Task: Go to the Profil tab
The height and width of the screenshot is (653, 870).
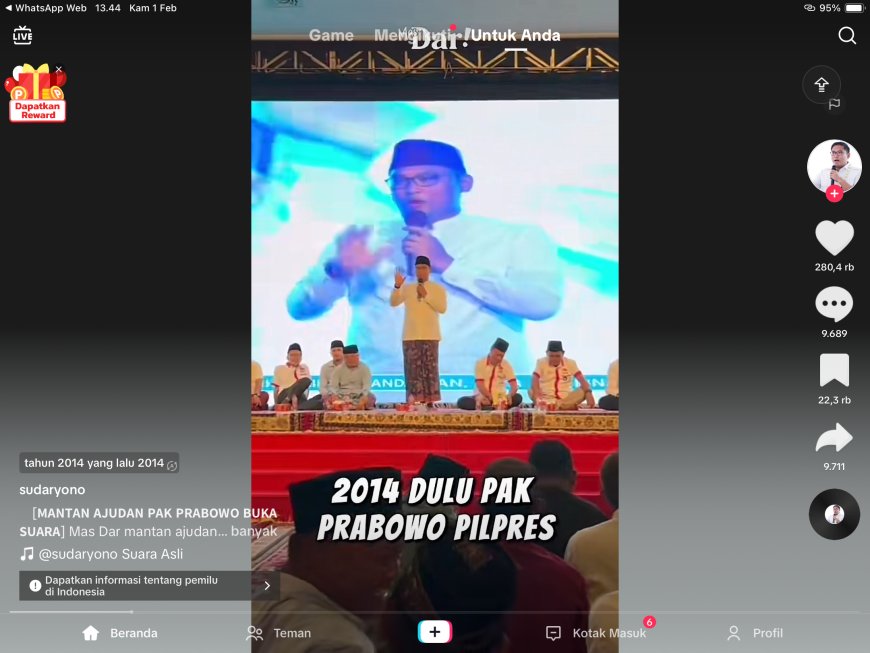Action: 755,633
